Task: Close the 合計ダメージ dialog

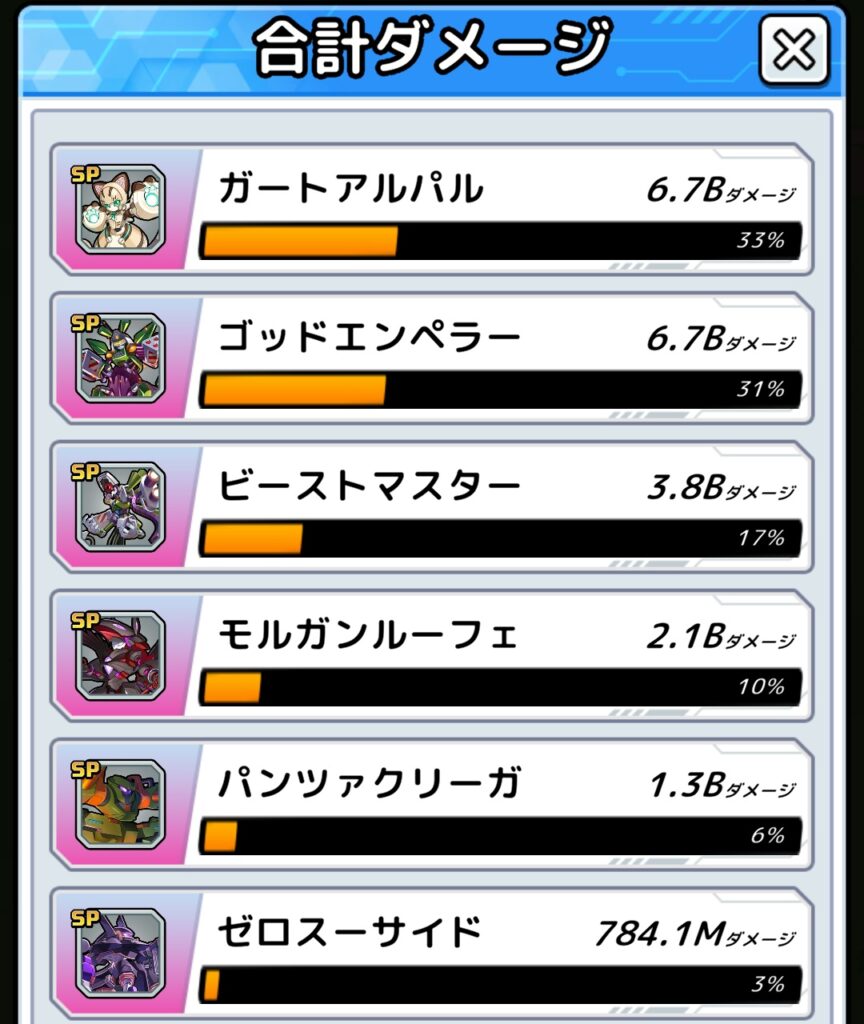Action: (x=793, y=50)
